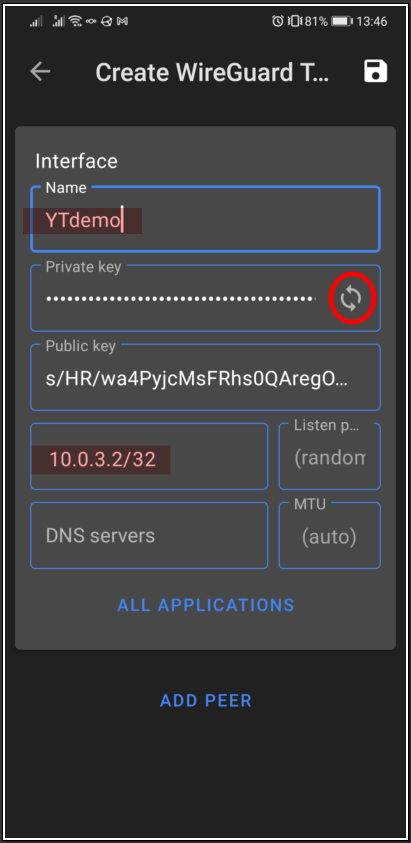Edit the address field showing 10.0.3.2/32
Screen dimensions: 411x843
click(x=149, y=456)
